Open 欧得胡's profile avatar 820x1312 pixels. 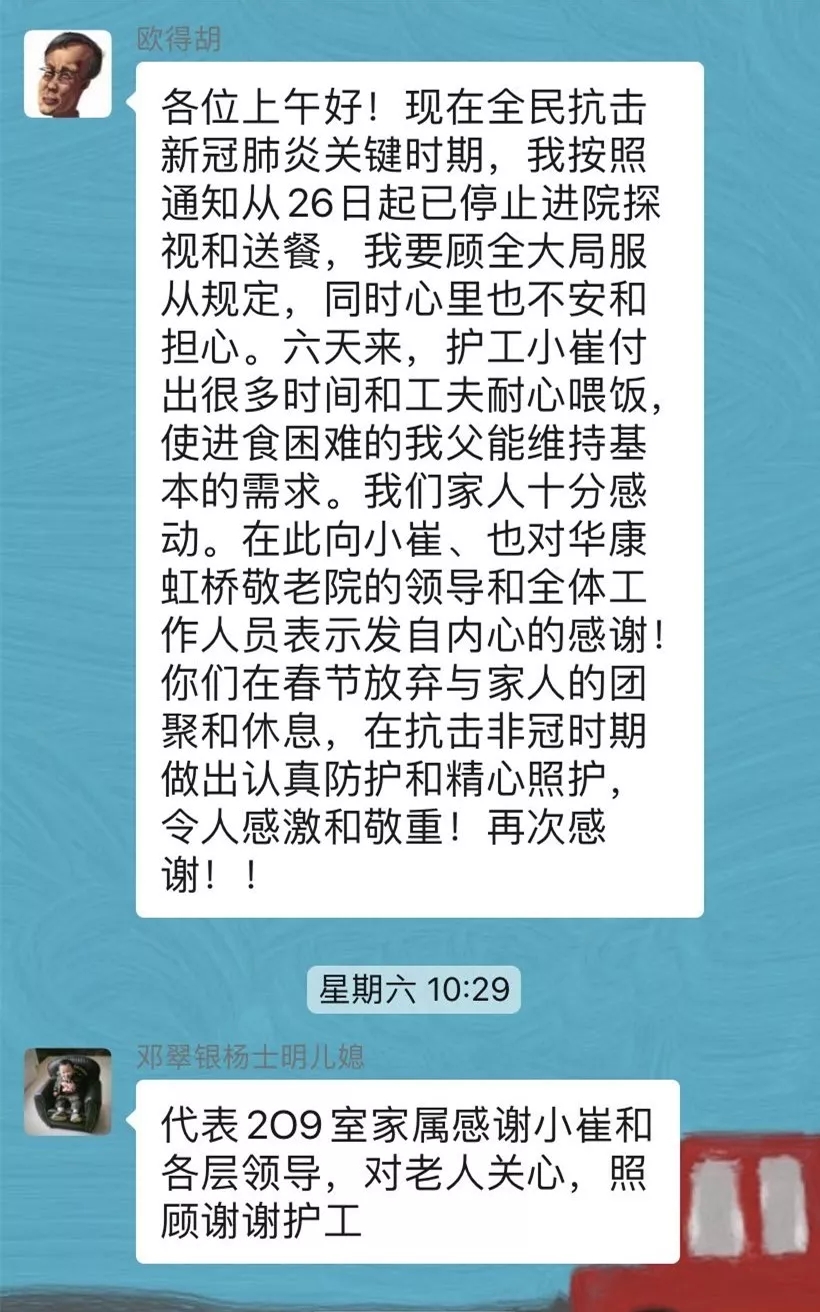(x=68, y=74)
